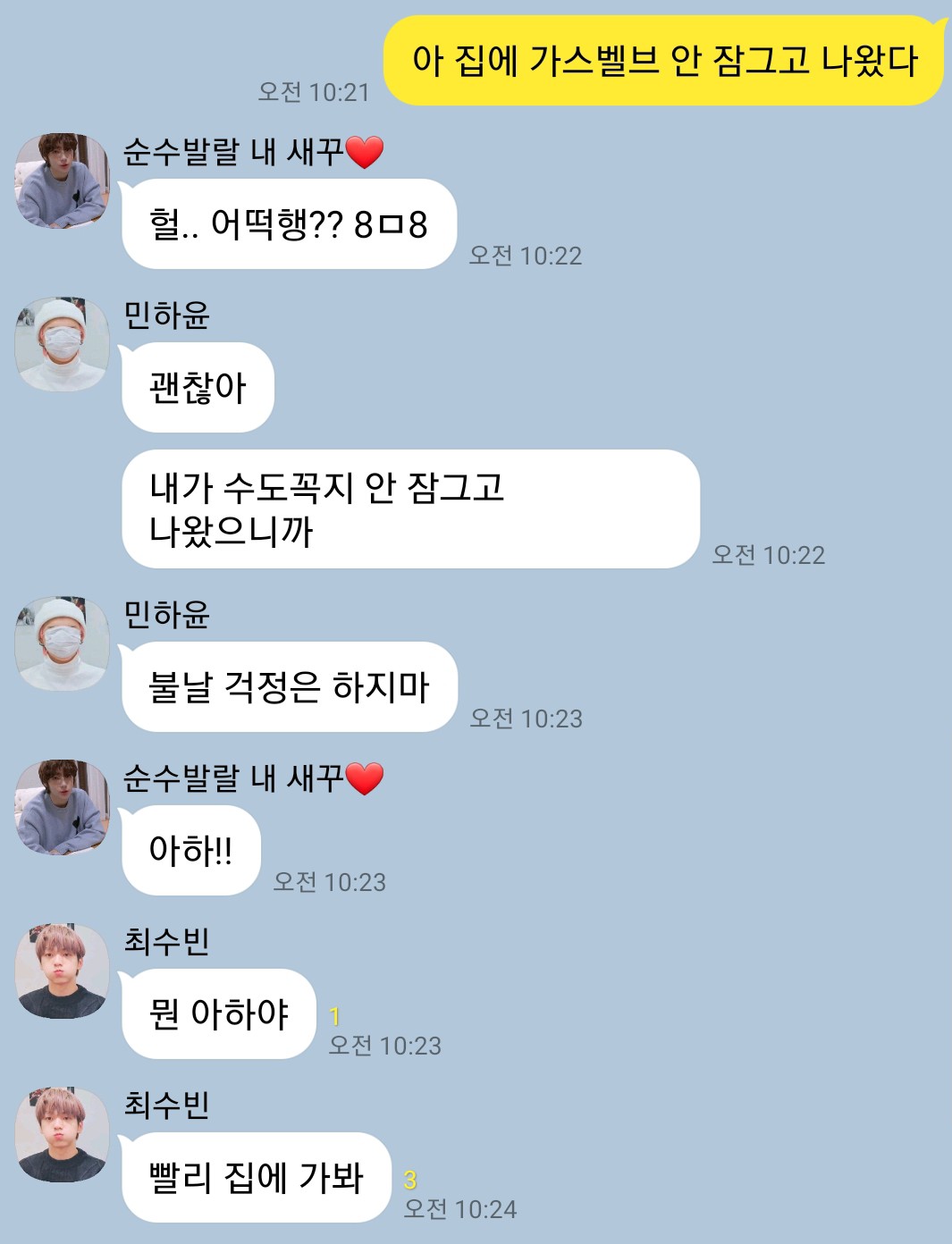Image resolution: width=952 pixels, height=1244 pixels.
Task: Open 최수빈's avatar beside '뭔 아하야'
Action: (x=62, y=971)
